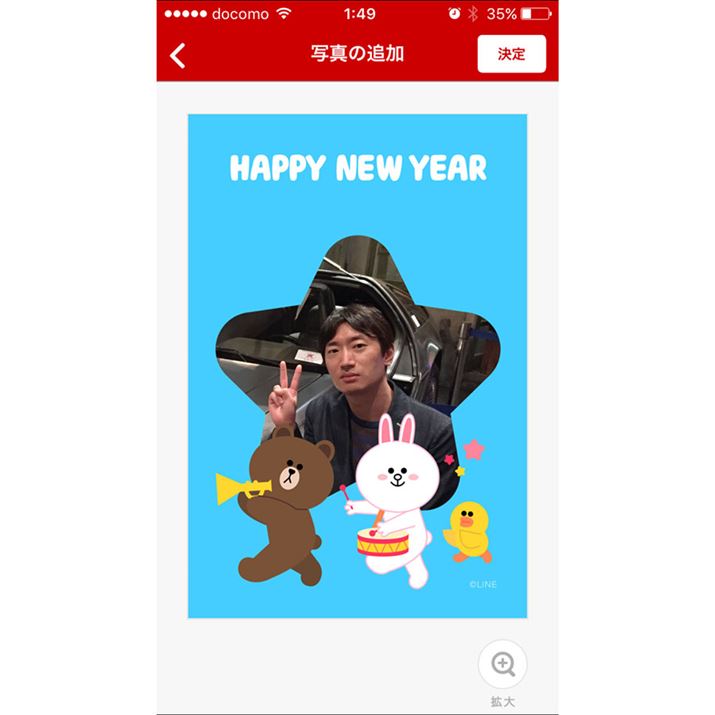Tap the 拡大 magnifier button
The image size is (715, 715).
click(x=502, y=664)
